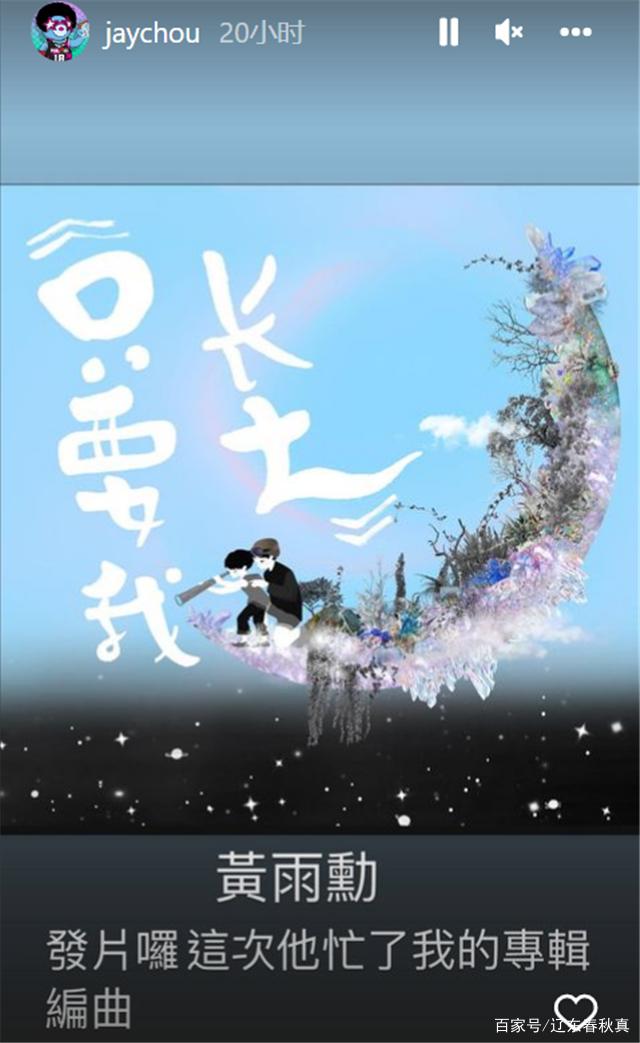Like this story with the heart
Viewport: 640px width, 1043px height.
(x=575, y=1011)
